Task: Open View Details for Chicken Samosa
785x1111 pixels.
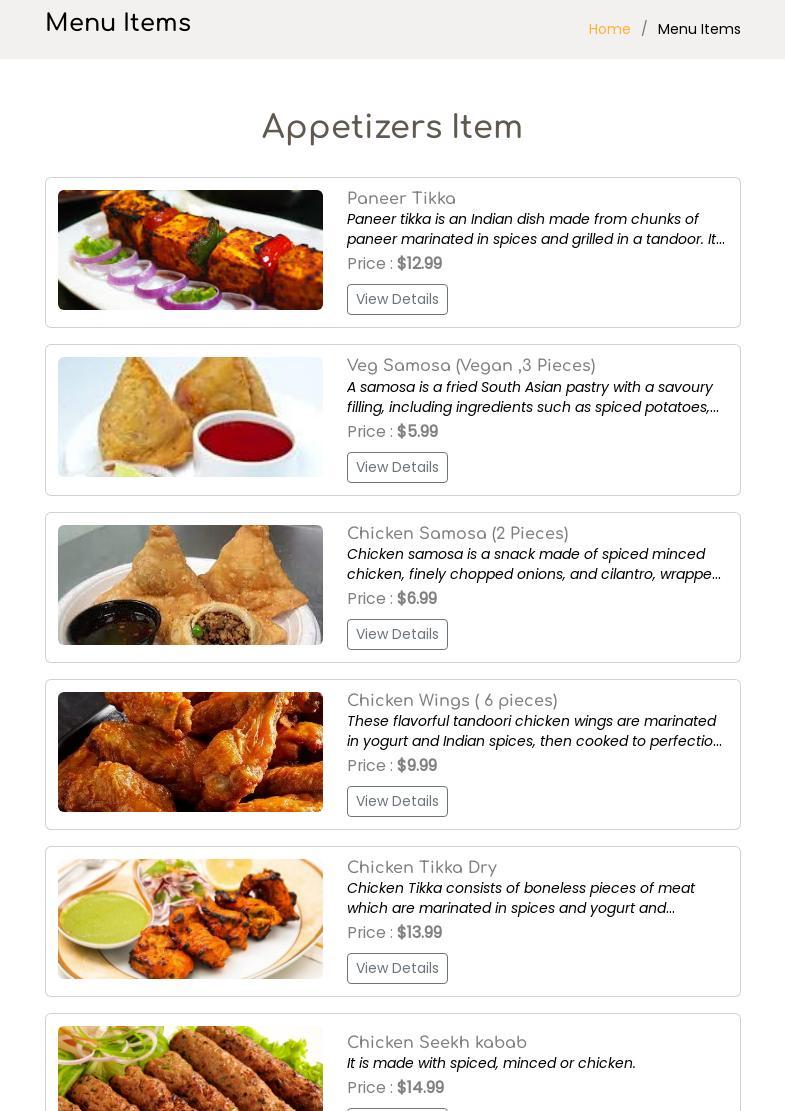Action: click(397, 634)
